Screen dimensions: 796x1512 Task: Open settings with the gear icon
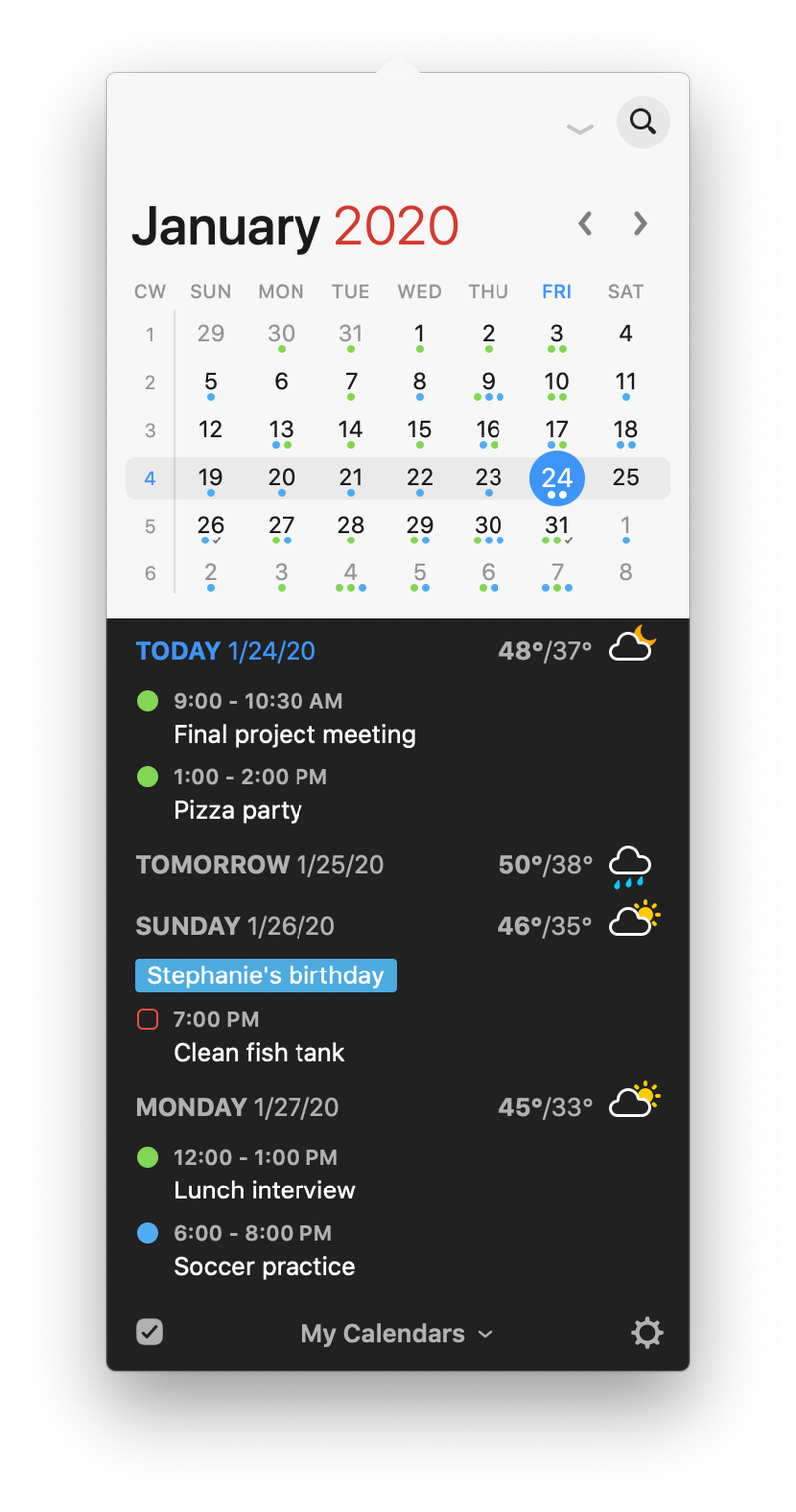[x=647, y=1333]
